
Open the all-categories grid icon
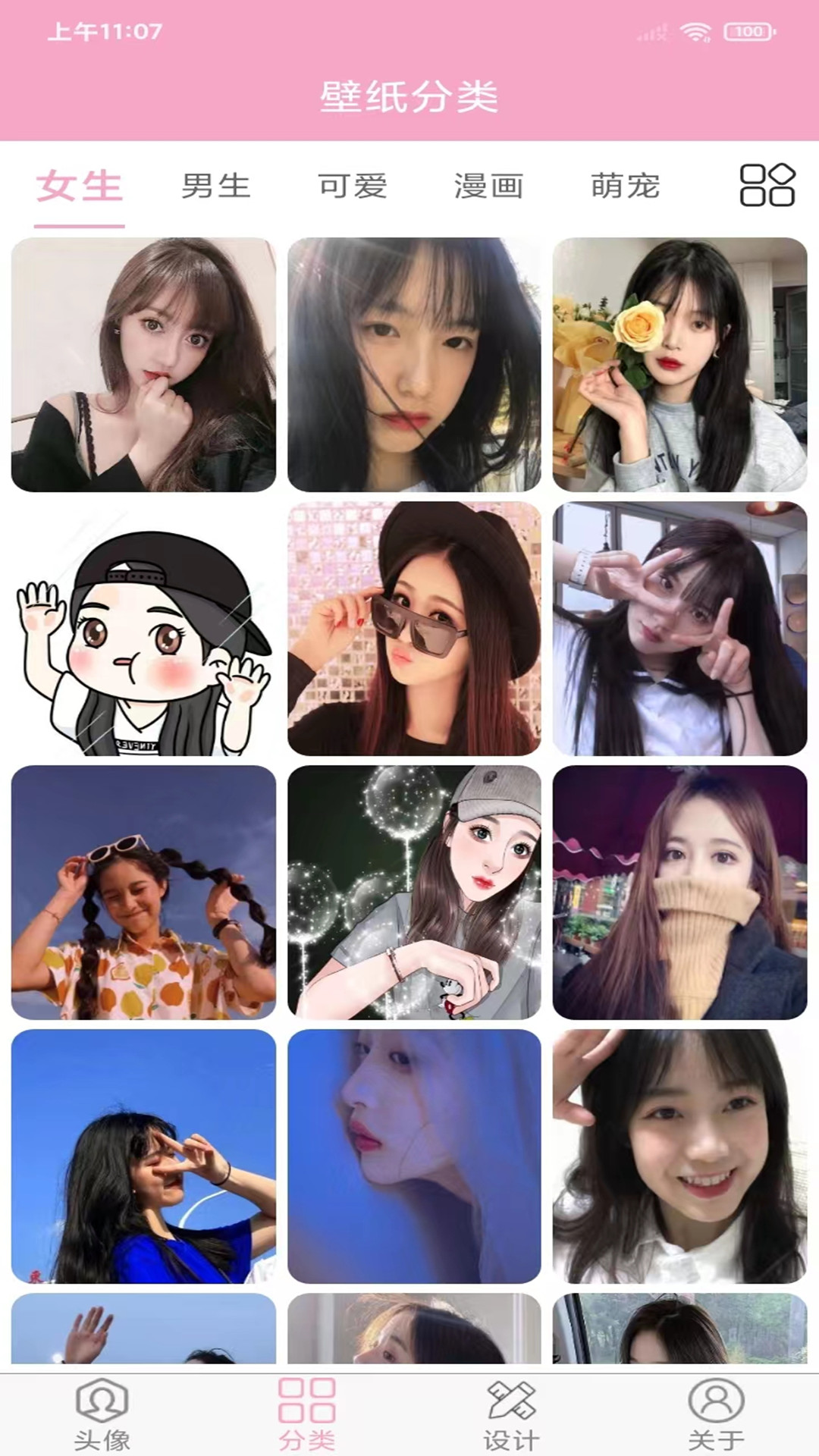767,185
